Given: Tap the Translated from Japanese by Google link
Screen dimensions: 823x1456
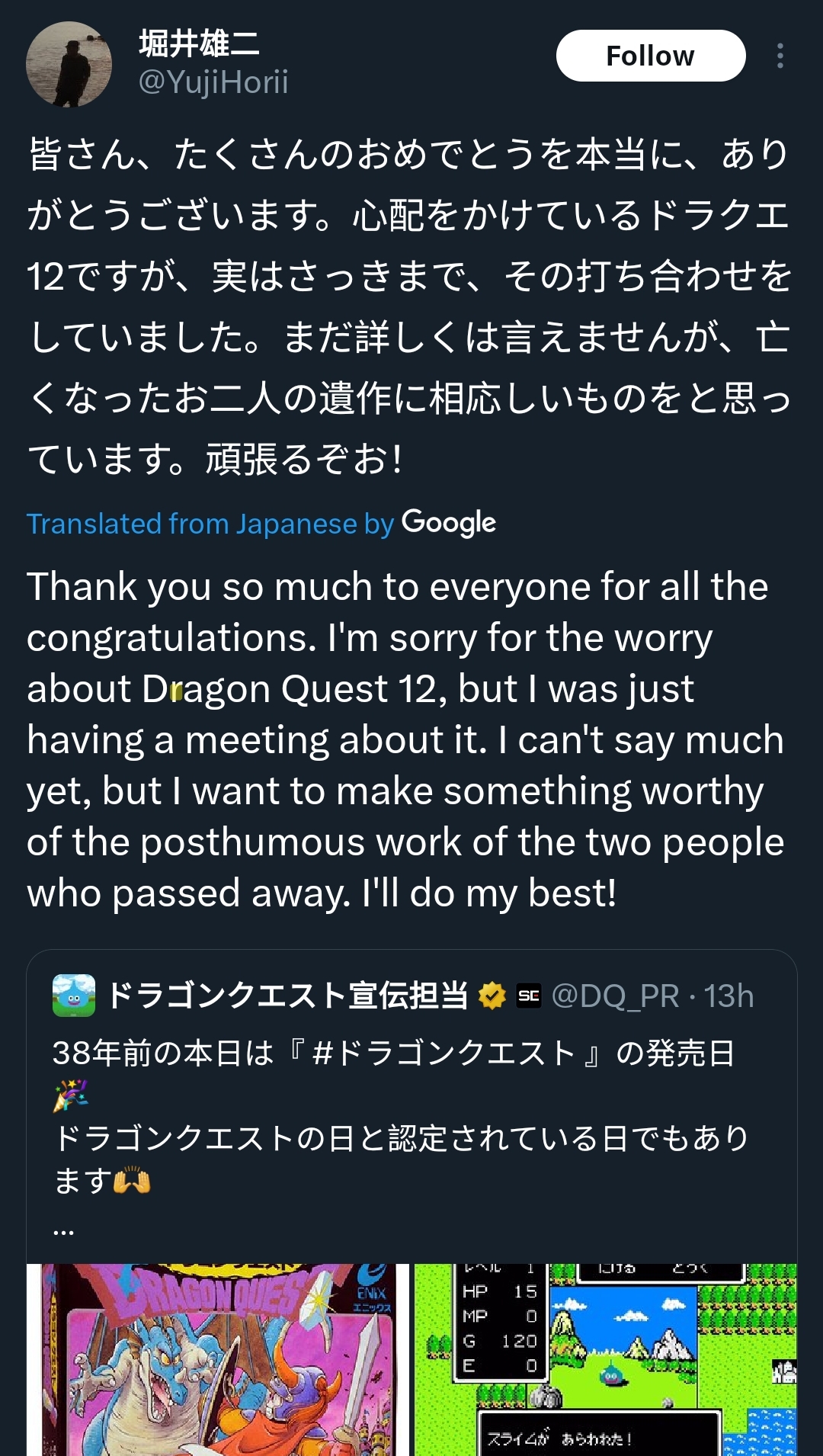Looking at the screenshot, I should pyautogui.click(x=261, y=524).
